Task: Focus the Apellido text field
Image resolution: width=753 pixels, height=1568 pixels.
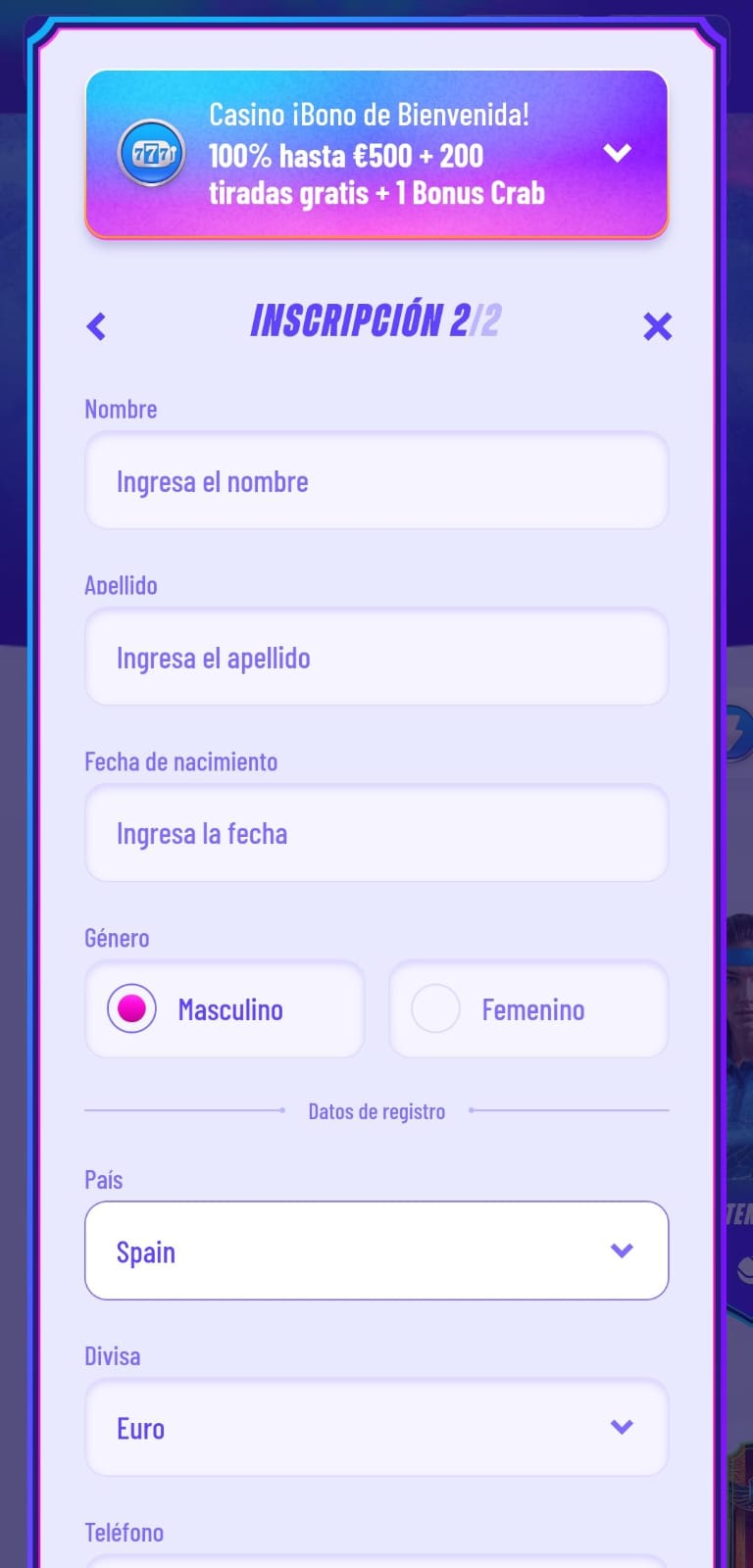Action: 376,658
